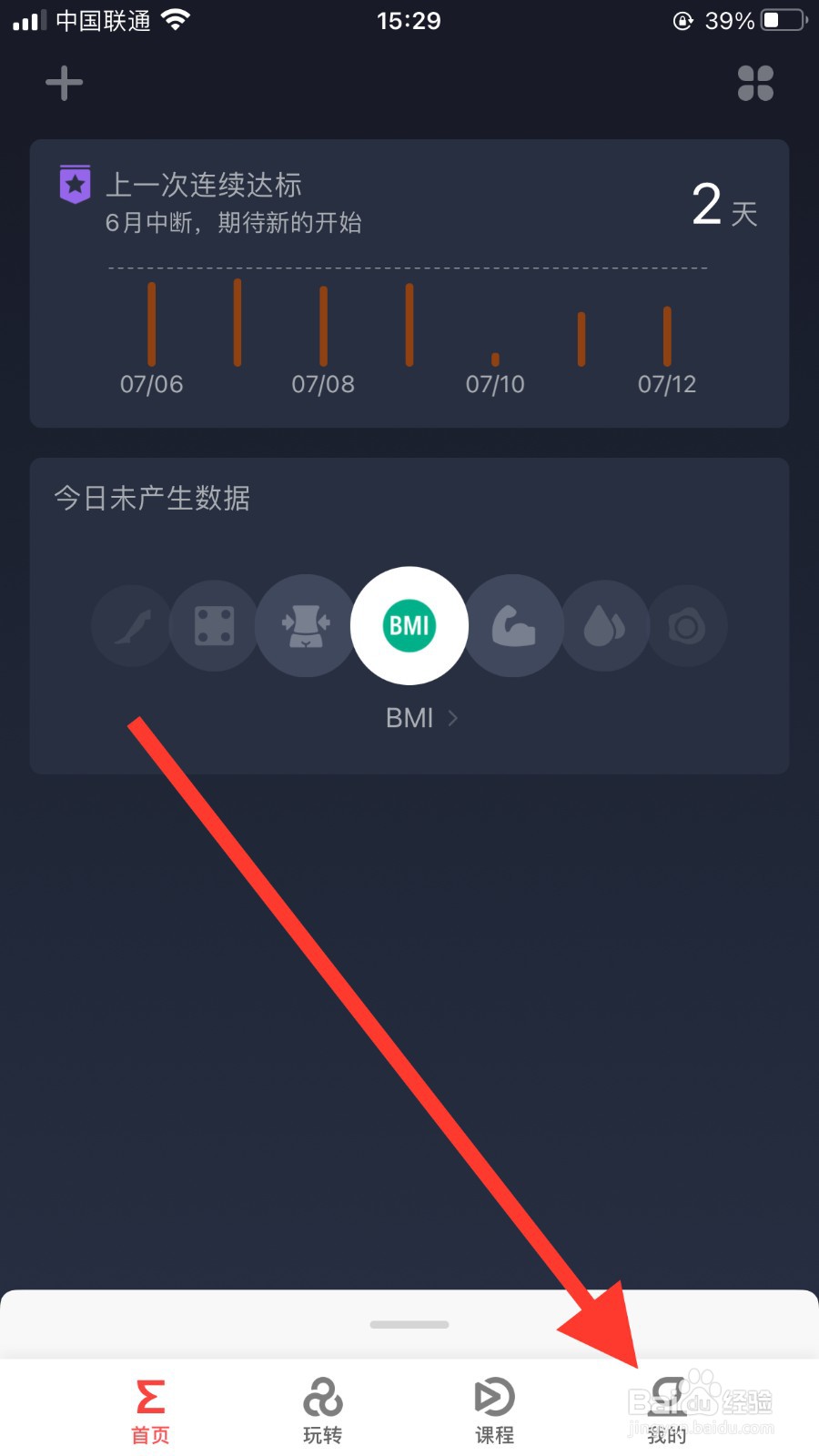Select the bone mass icon
This screenshot has width=819, height=1456.
tap(688, 625)
